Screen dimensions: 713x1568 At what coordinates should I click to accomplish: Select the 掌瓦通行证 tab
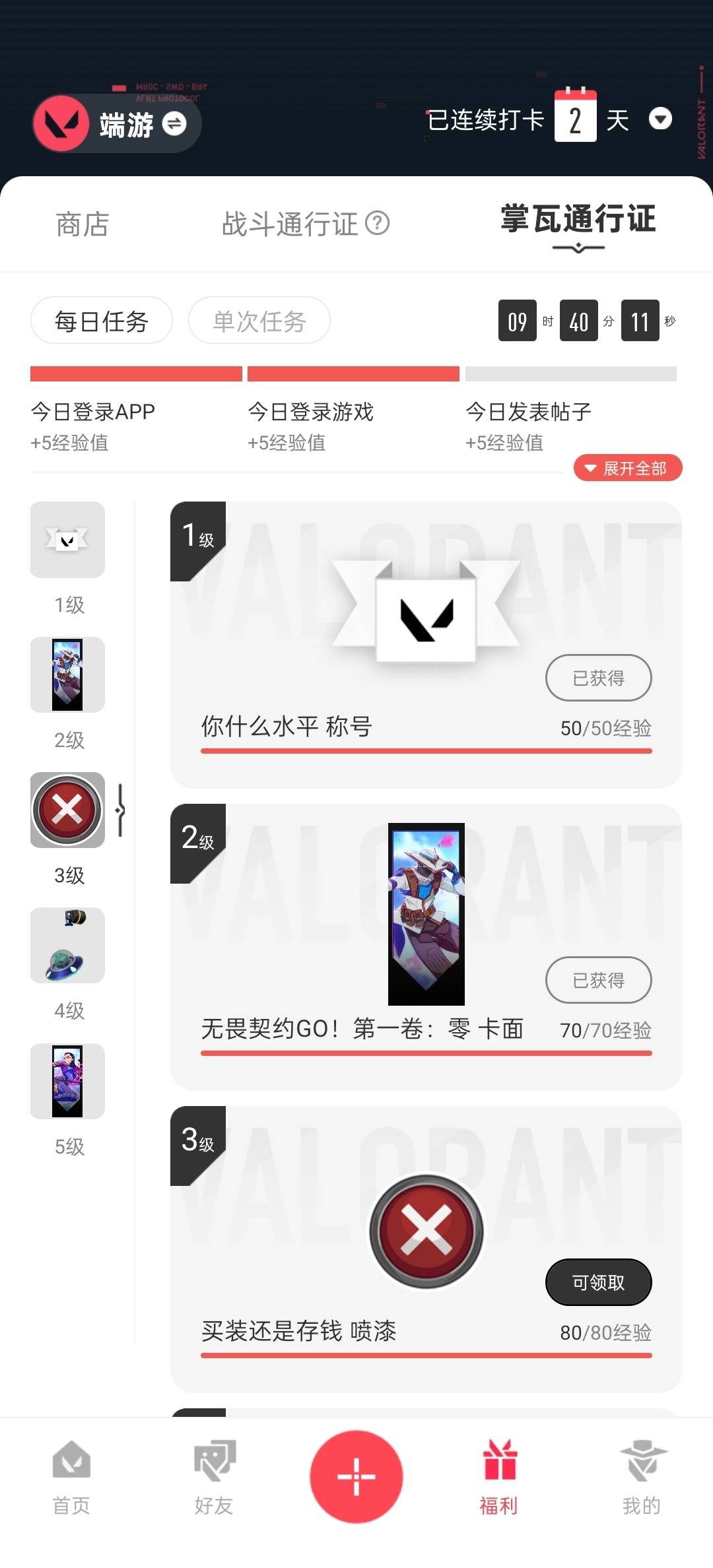578,220
